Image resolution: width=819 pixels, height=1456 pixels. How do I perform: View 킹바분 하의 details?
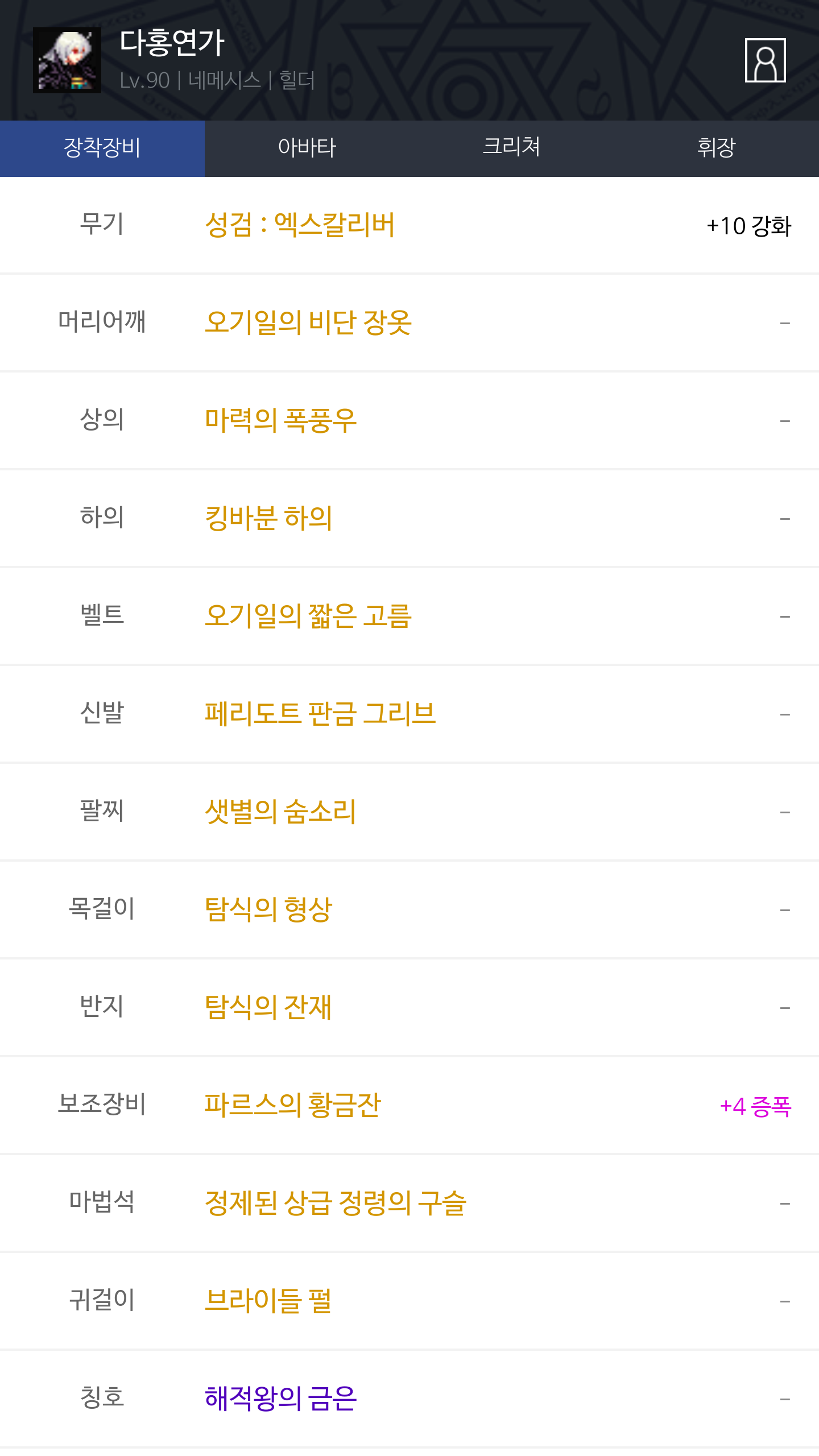[409, 519]
